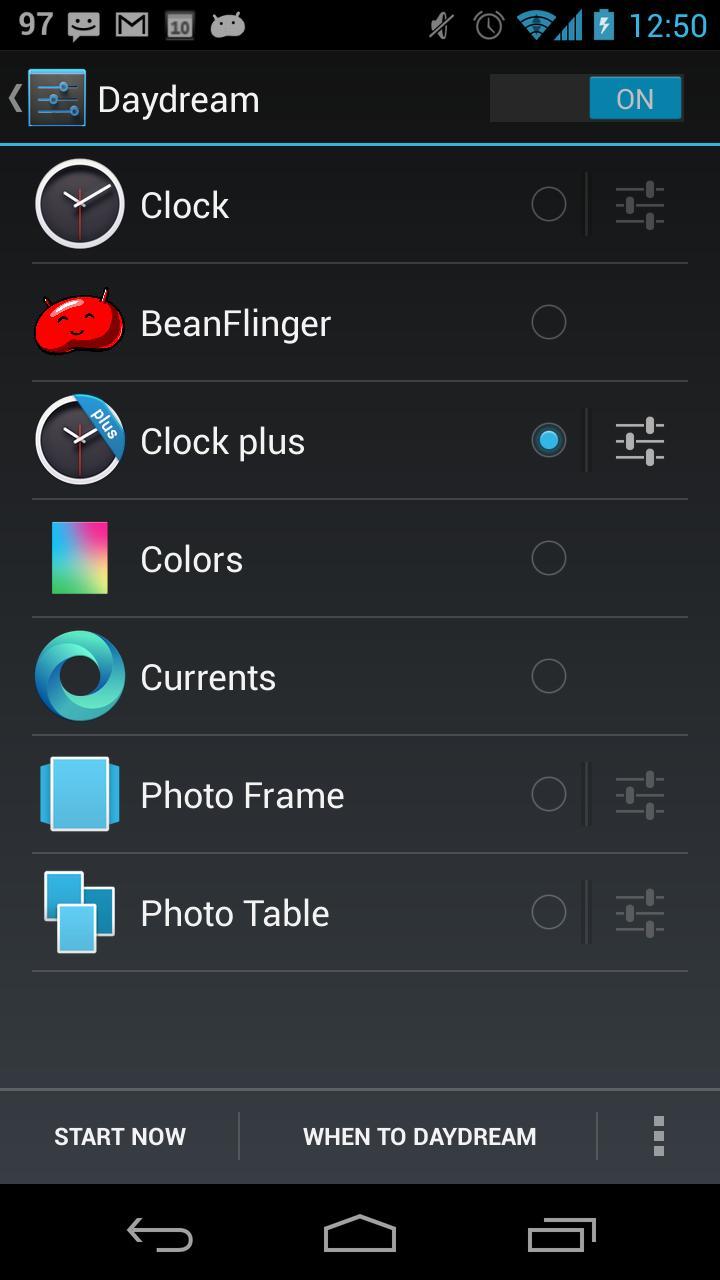Select Photo Table as the daydream
720x1280 pixels.
[549, 911]
